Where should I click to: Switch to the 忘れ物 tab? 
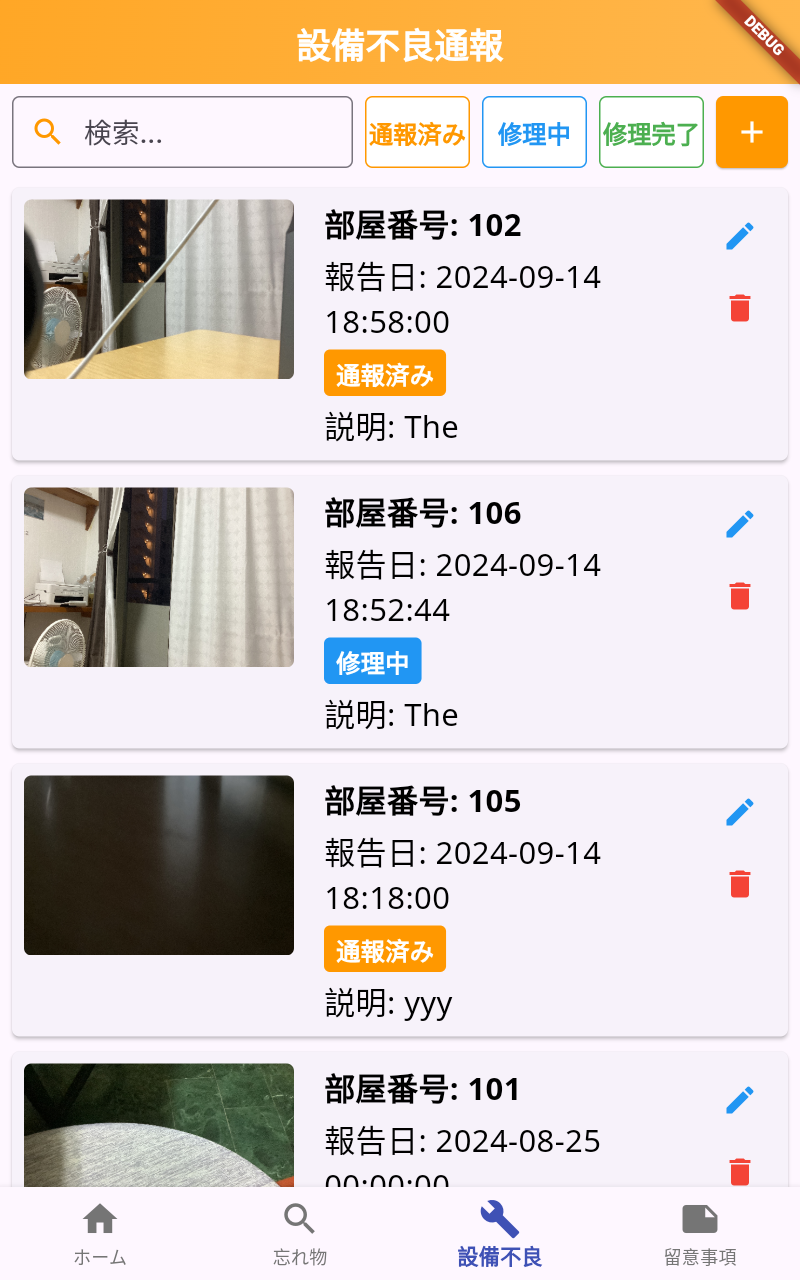coord(300,1235)
